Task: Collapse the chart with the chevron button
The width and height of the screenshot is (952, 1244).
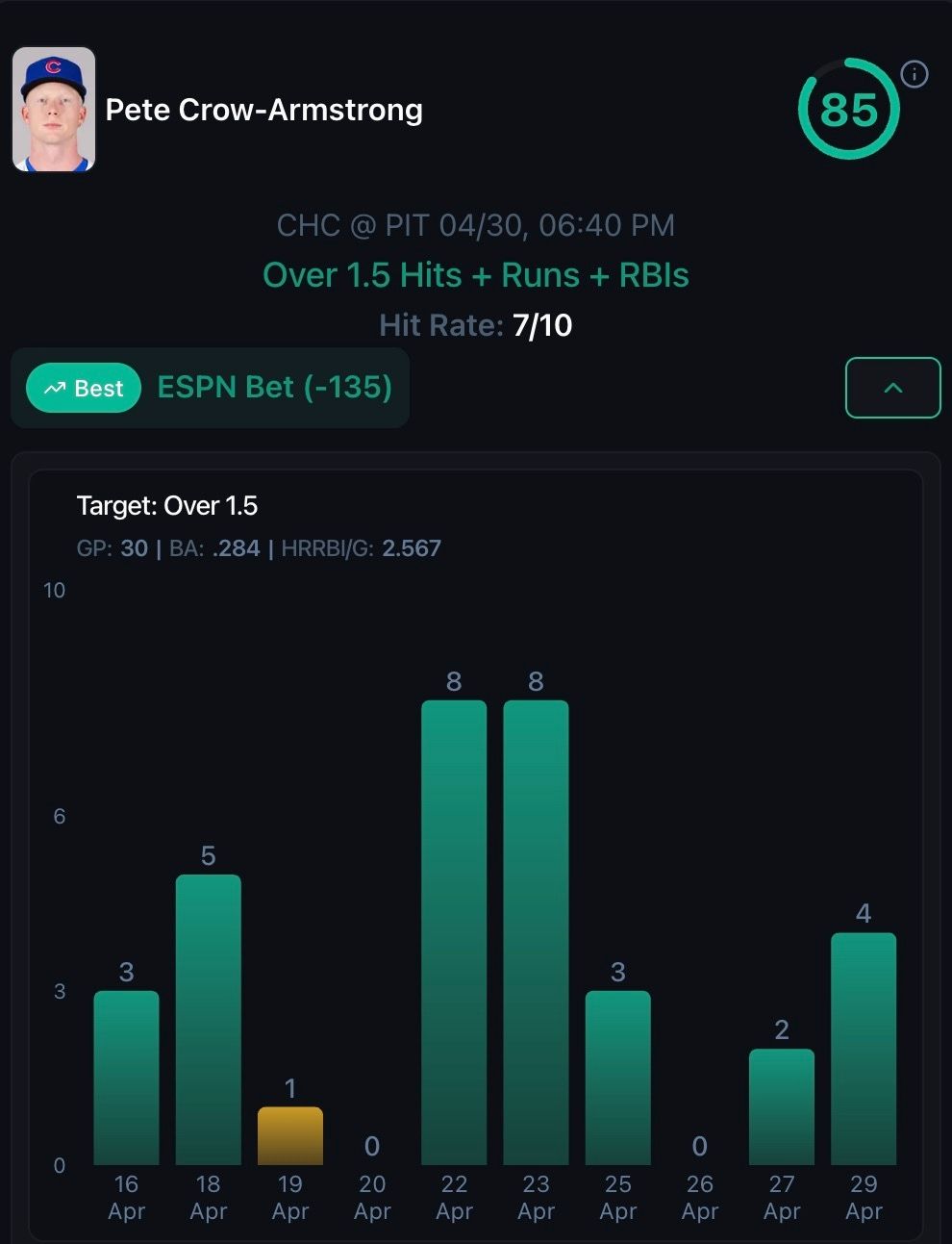Action: click(892, 388)
